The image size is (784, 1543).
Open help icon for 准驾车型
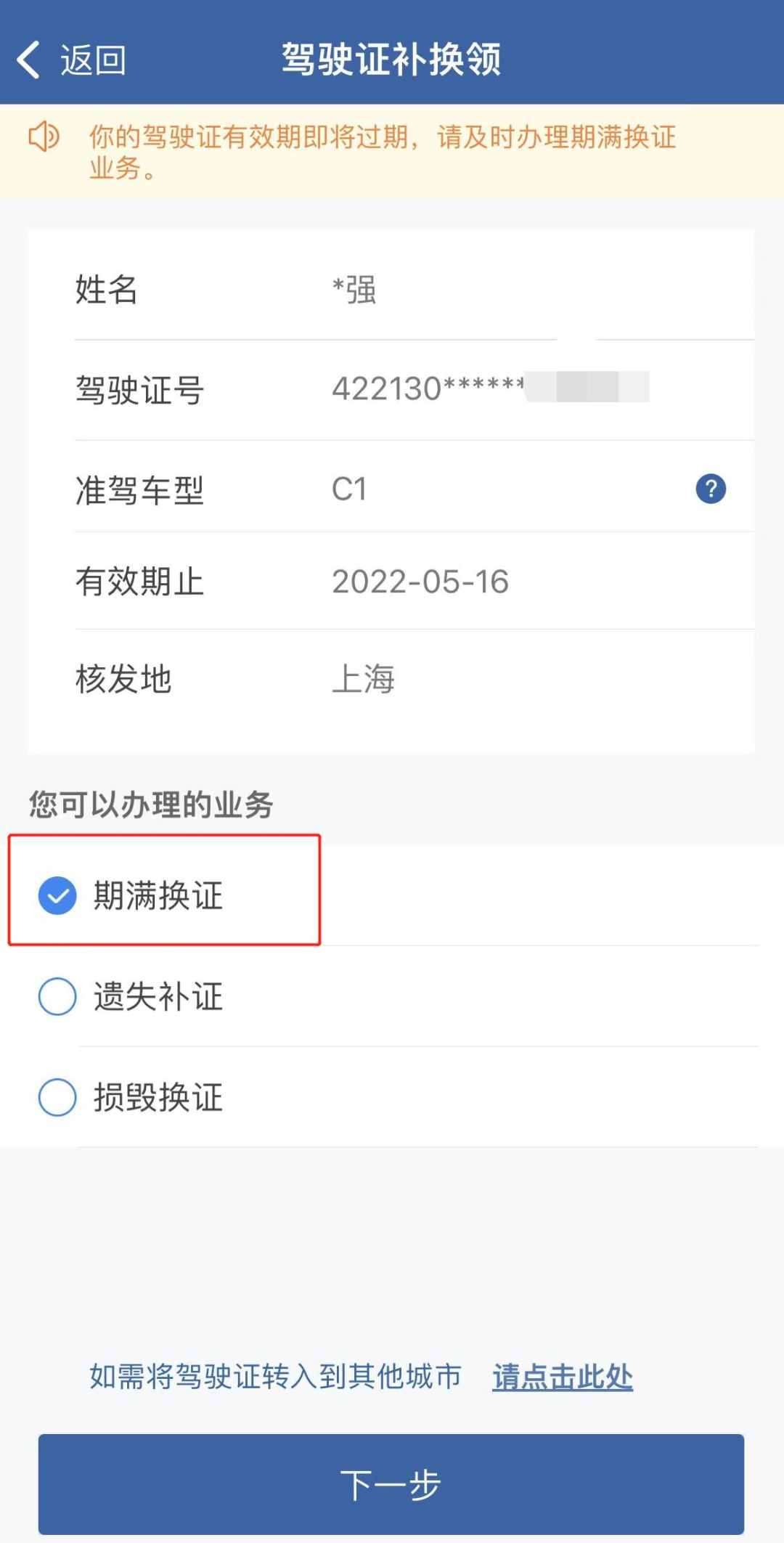coord(711,489)
